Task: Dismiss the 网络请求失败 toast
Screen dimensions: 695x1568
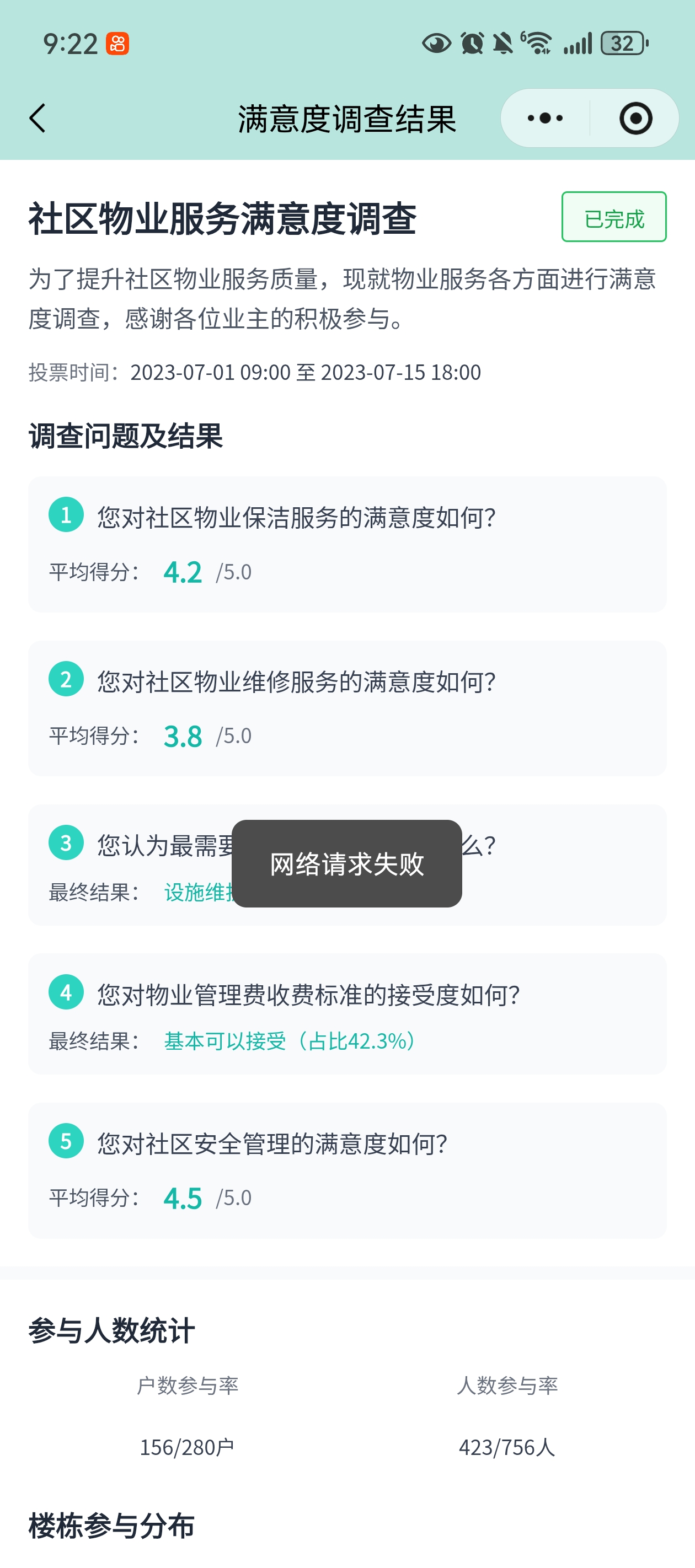Action: (x=347, y=864)
